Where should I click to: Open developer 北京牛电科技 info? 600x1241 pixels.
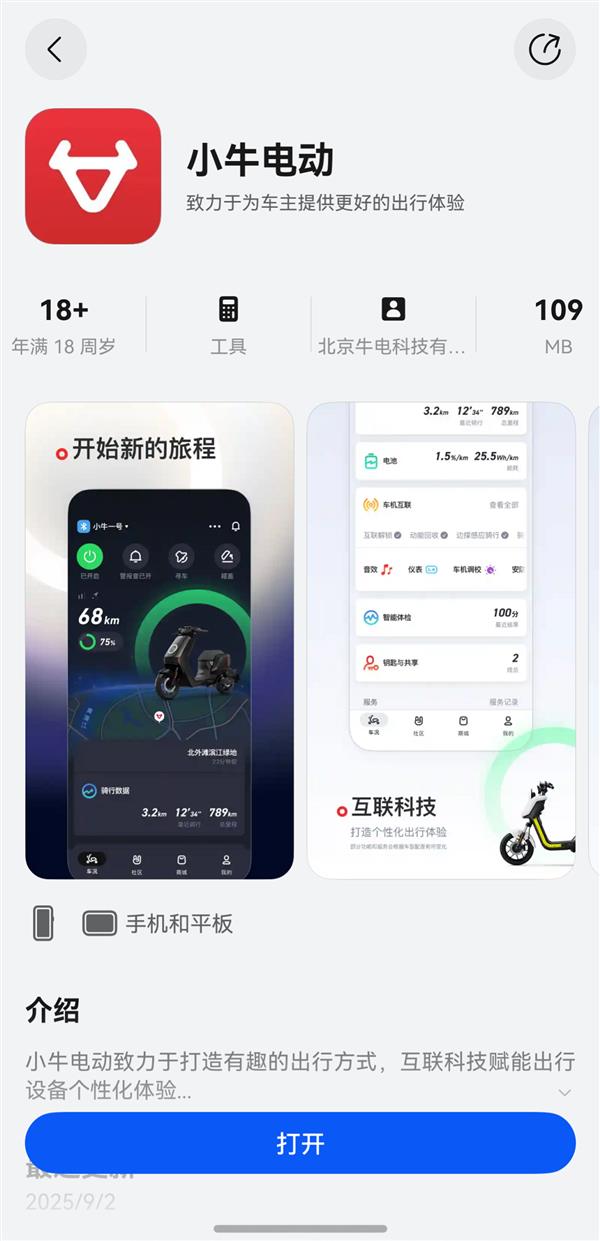(392, 325)
